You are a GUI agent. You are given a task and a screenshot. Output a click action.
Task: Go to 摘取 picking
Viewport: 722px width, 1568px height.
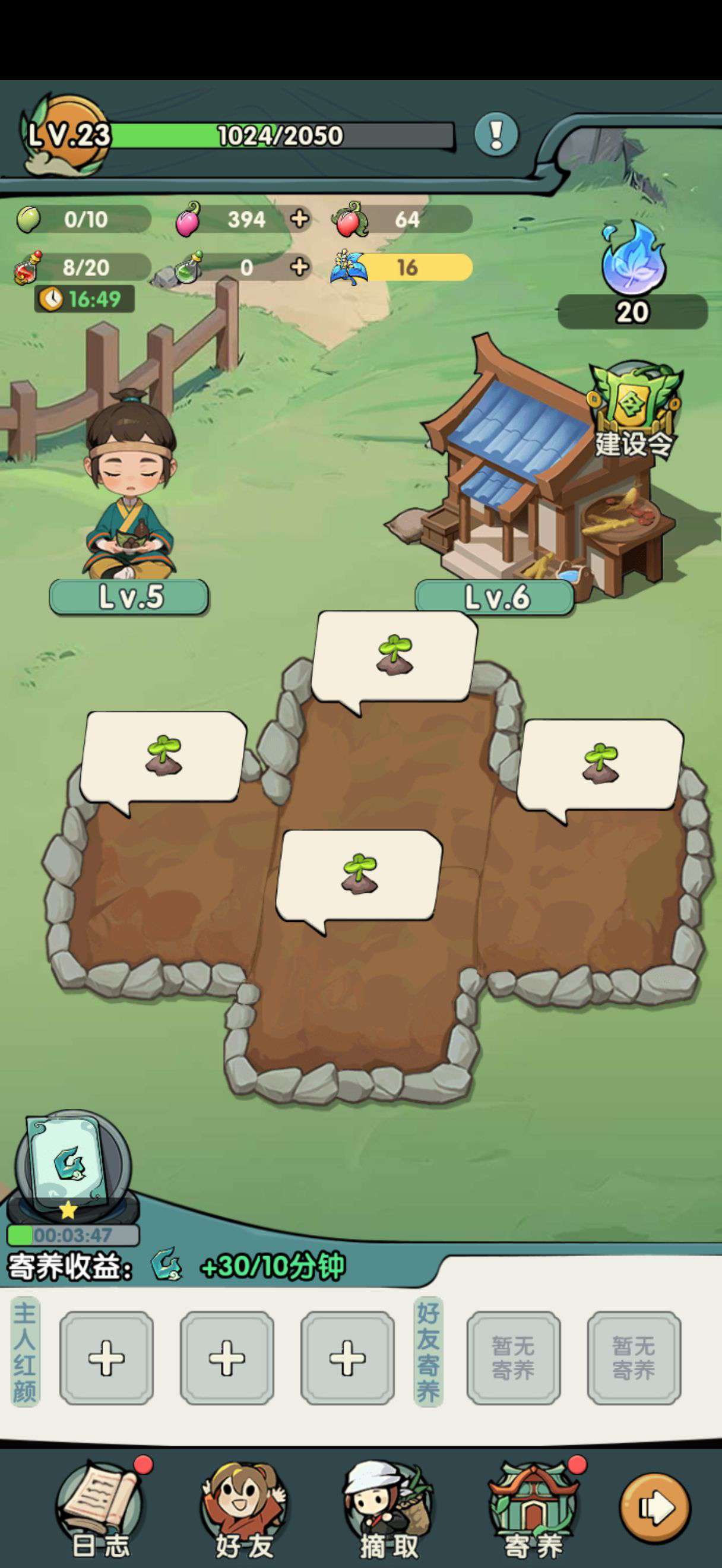click(x=388, y=1509)
